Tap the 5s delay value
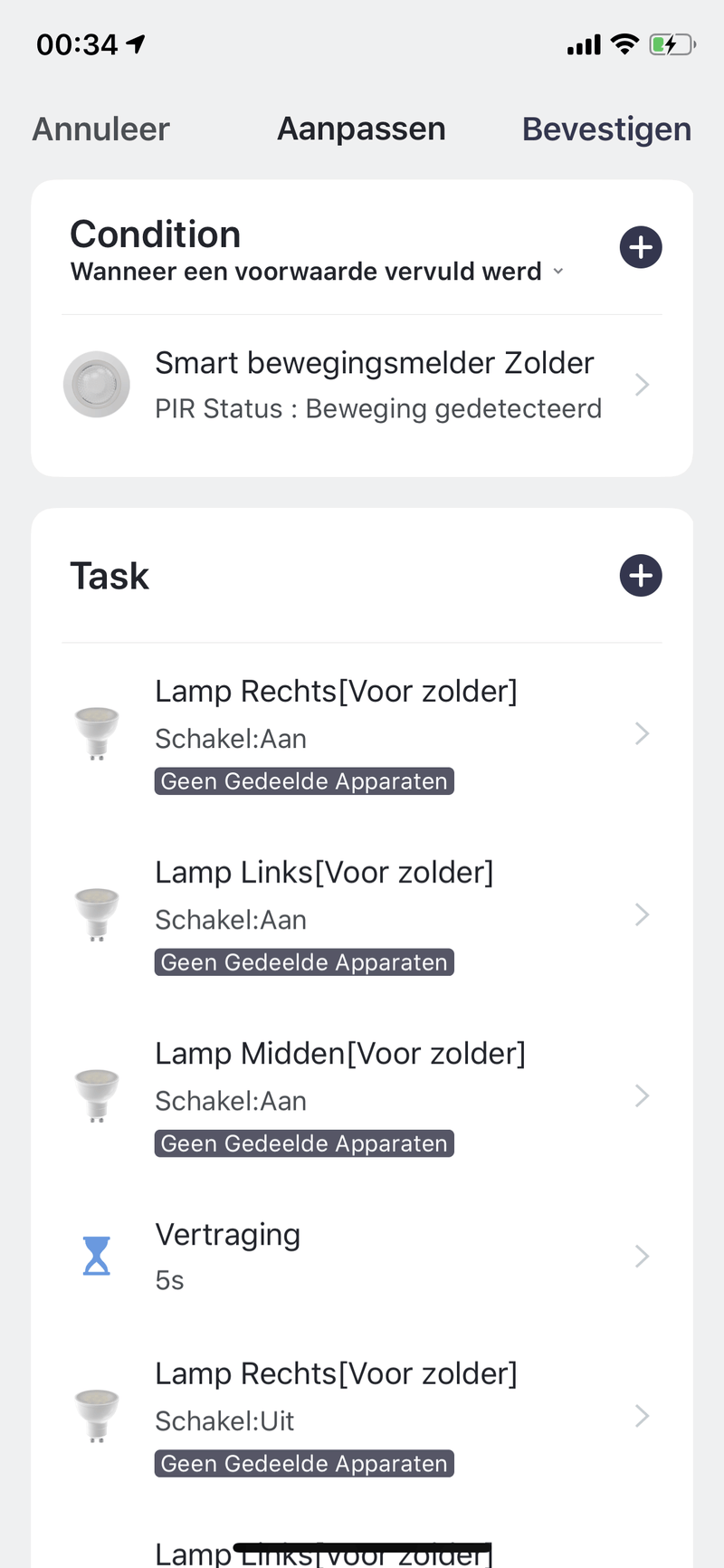 pos(169,1279)
